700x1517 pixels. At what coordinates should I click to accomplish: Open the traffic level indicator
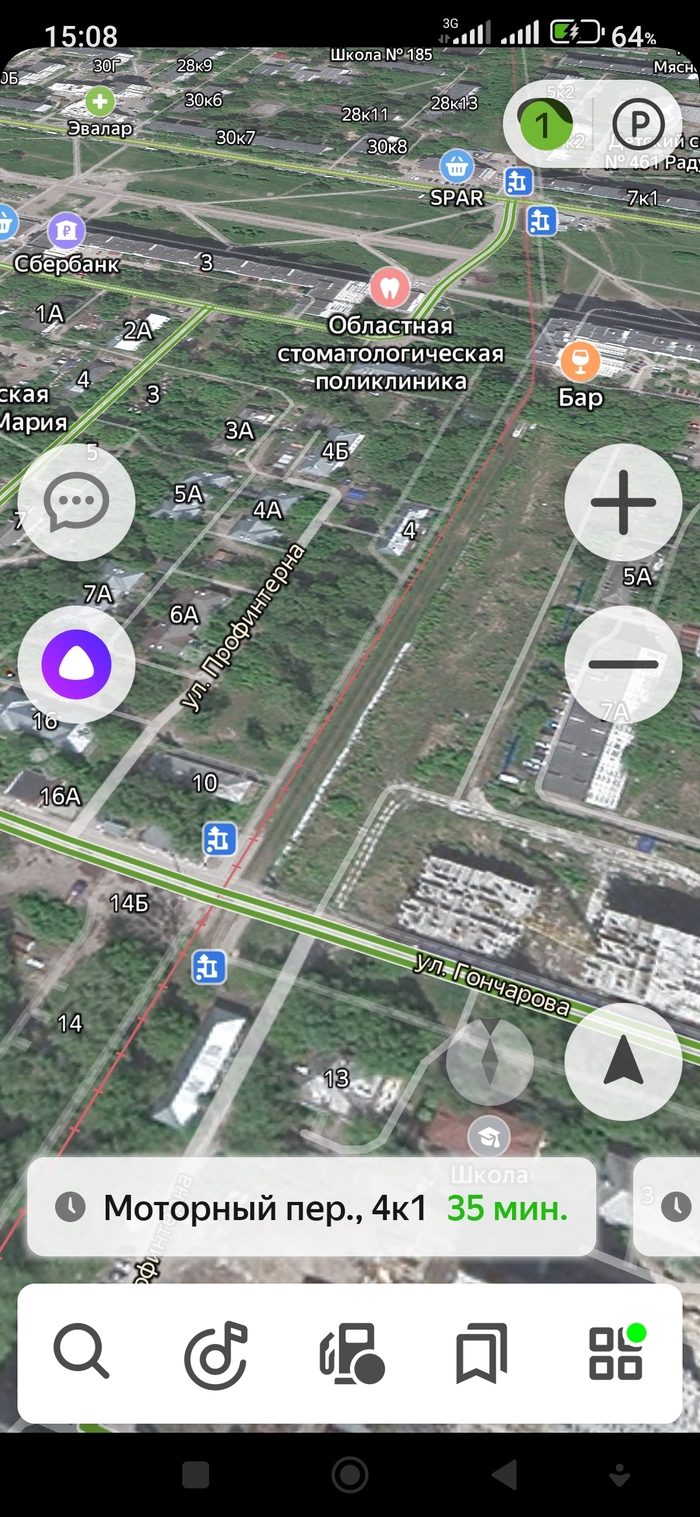[x=543, y=125]
